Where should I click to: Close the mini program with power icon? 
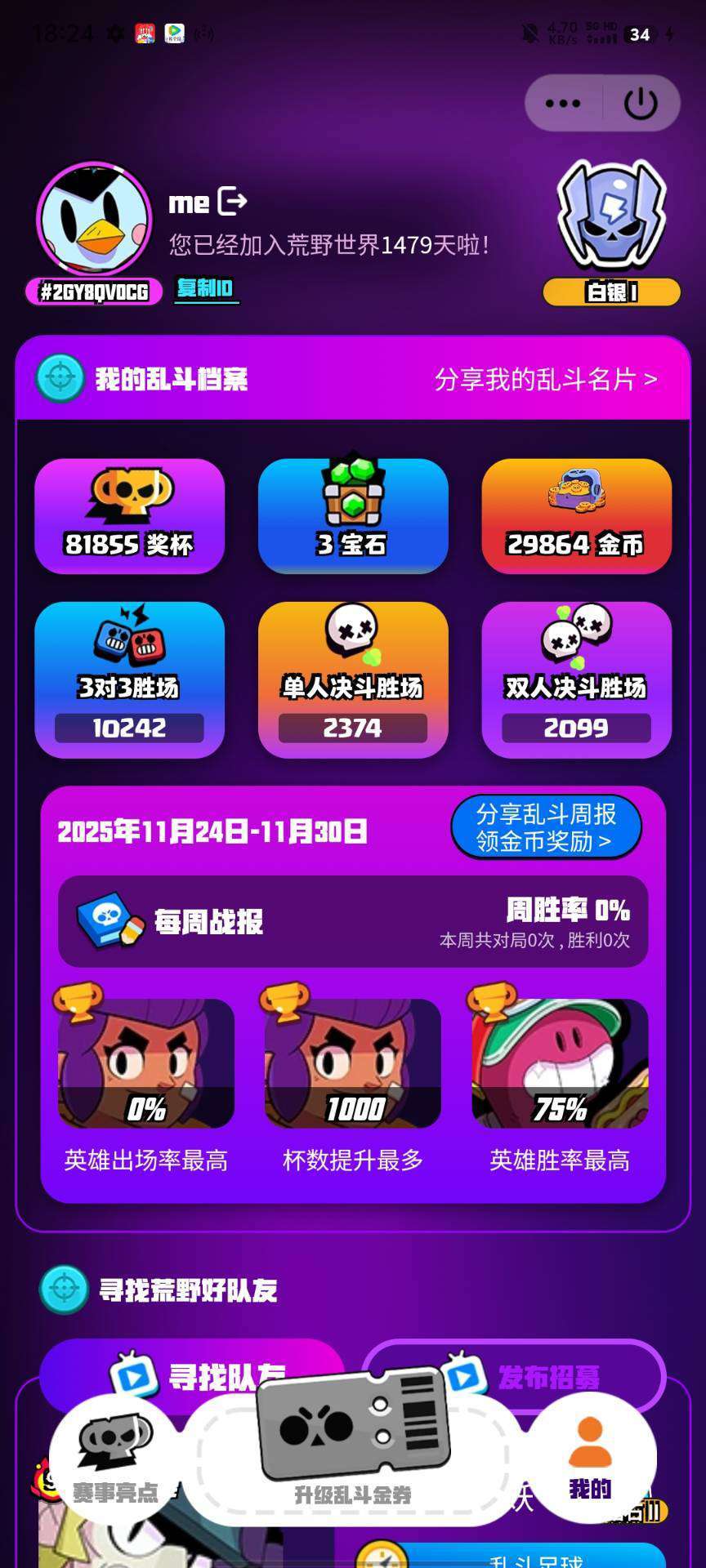(641, 104)
